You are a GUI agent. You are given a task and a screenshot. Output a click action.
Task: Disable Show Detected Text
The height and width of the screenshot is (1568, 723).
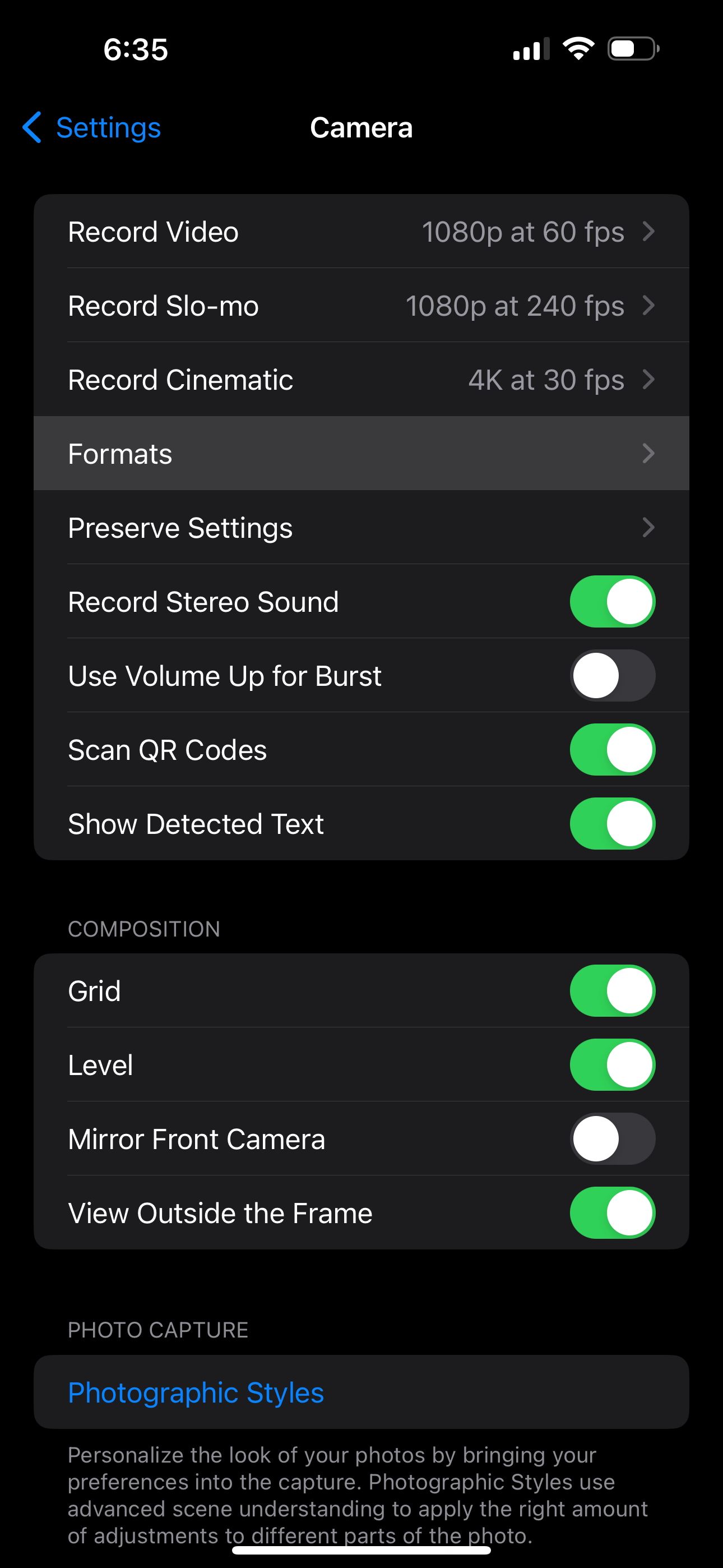pyautogui.click(x=611, y=824)
